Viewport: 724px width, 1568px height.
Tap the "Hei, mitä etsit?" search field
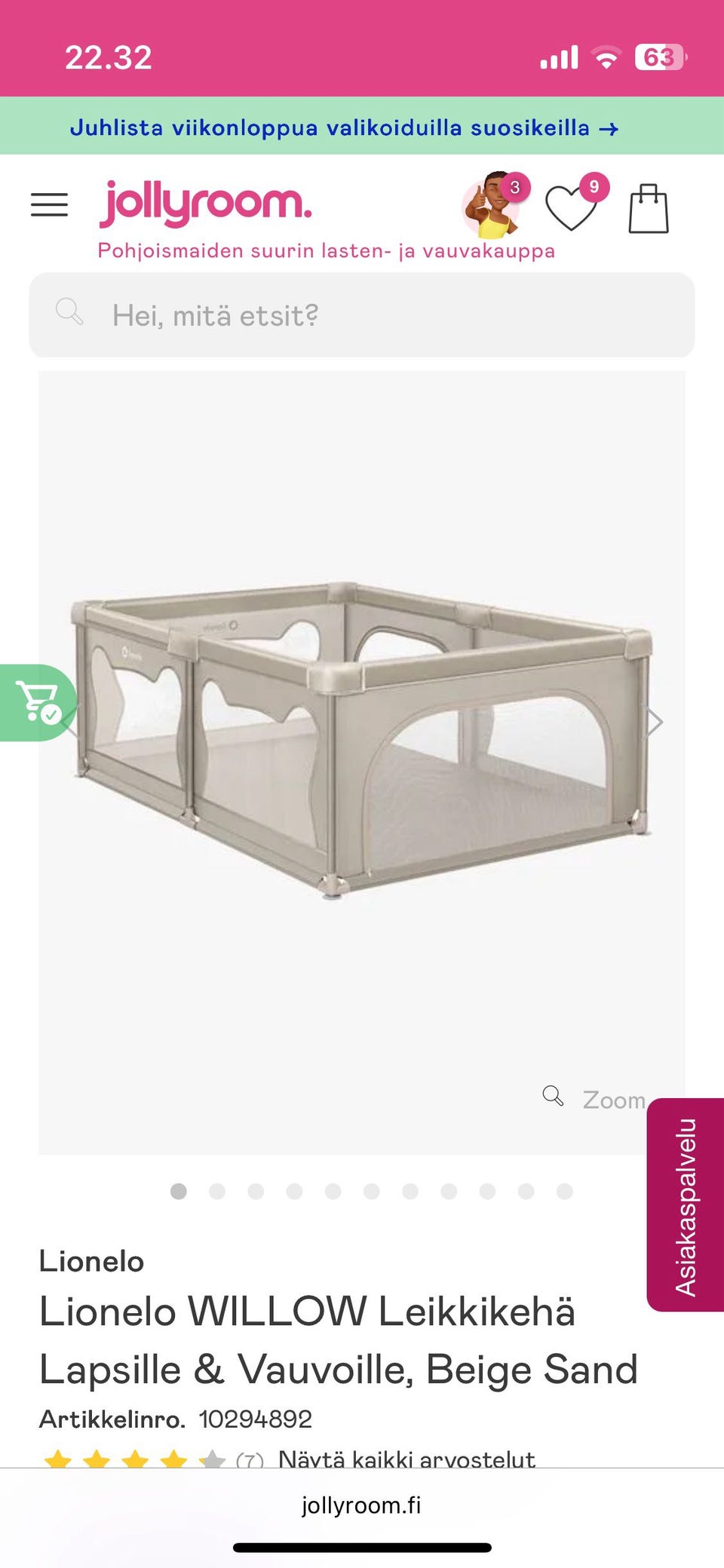tap(362, 315)
